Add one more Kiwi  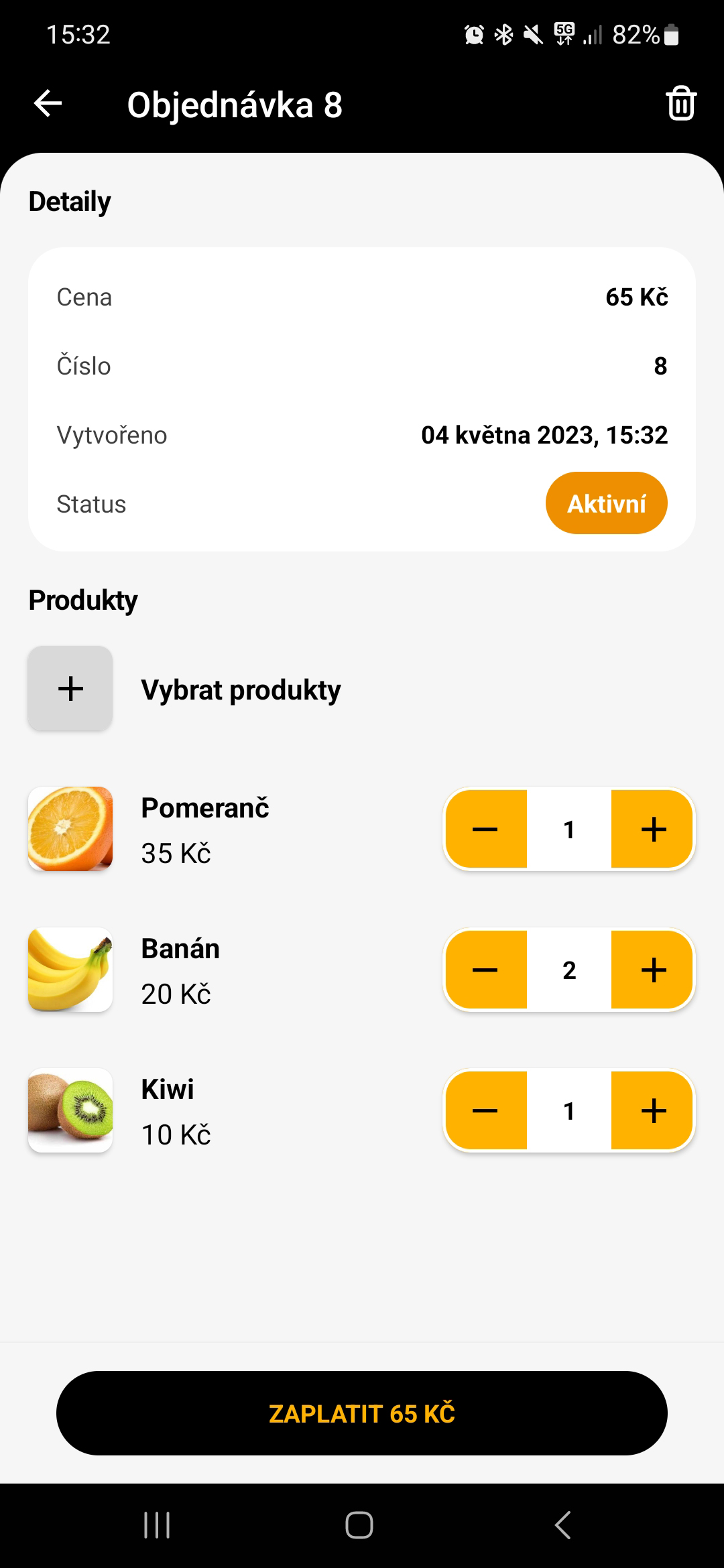(x=653, y=1111)
